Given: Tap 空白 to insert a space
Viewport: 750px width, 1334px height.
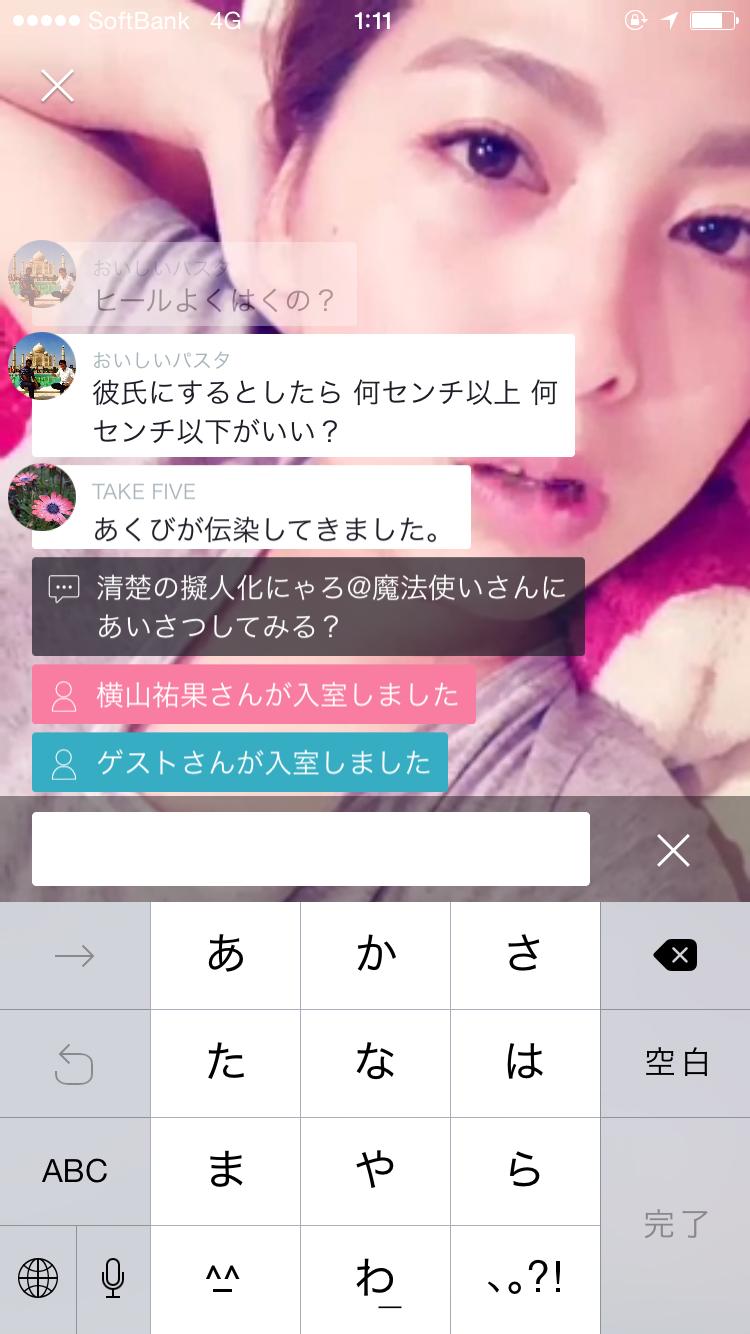Looking at the screenshot, I should coord(675,1063).
